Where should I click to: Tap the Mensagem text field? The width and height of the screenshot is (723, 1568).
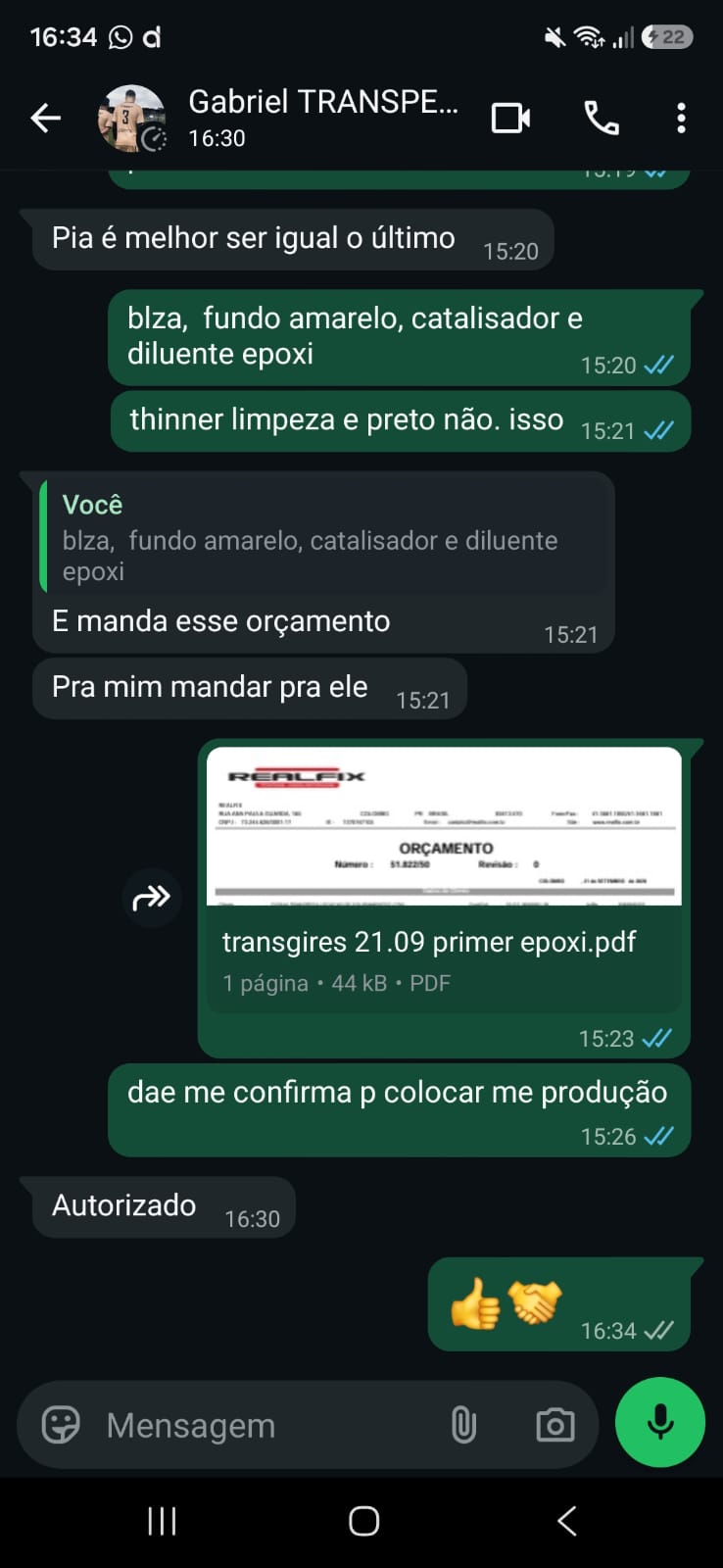click(x=265, y=1425)
